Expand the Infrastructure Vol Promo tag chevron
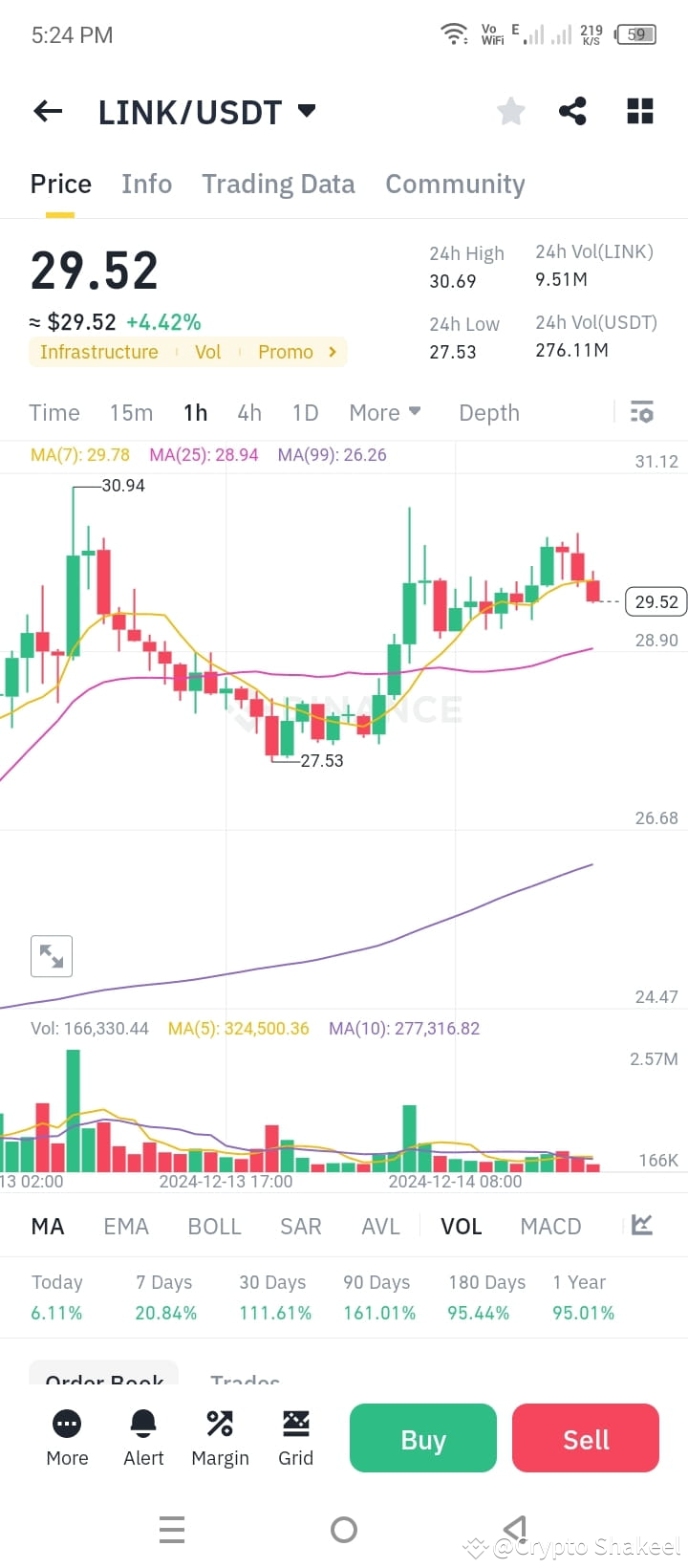688x1568 pixels. [x=332, y=352]
